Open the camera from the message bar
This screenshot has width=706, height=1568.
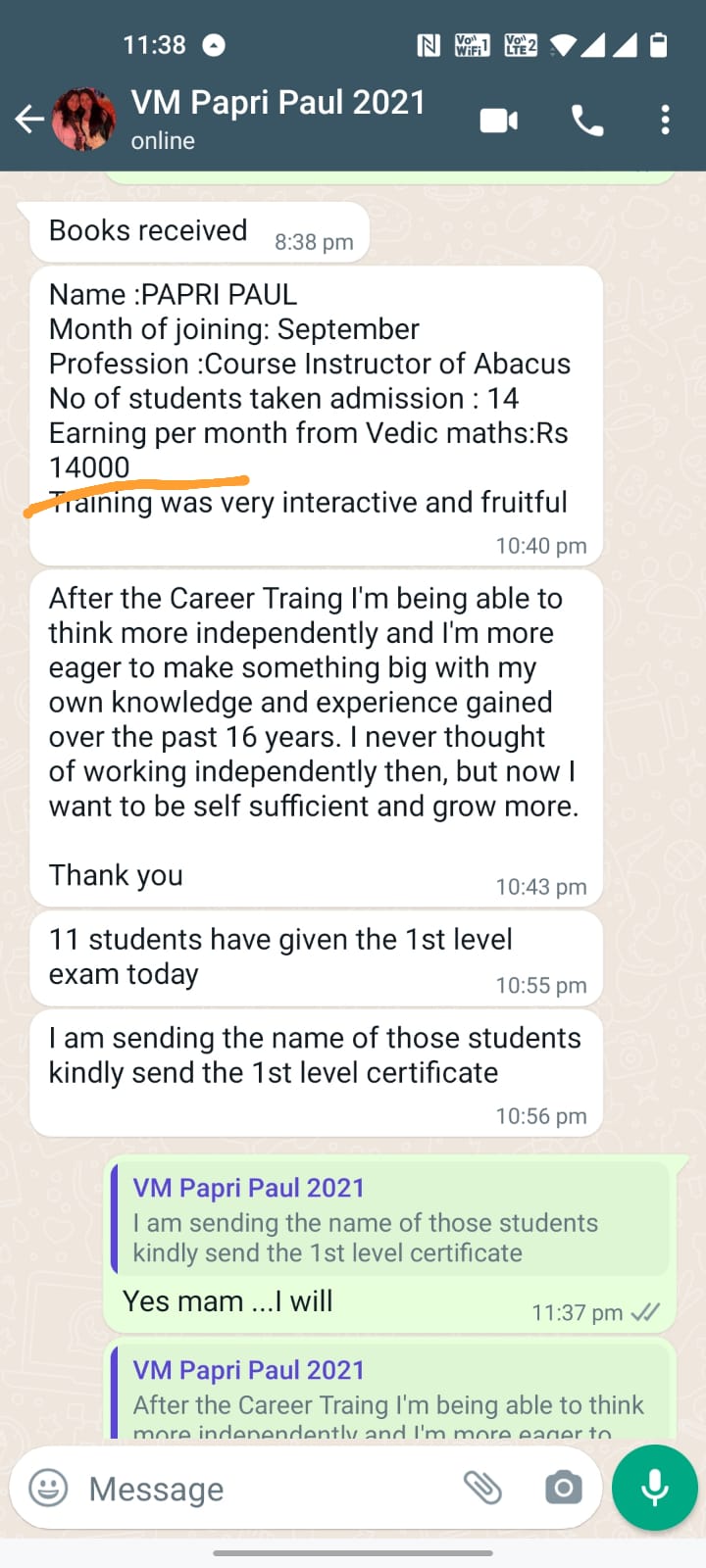click(x=563, y=1488)
